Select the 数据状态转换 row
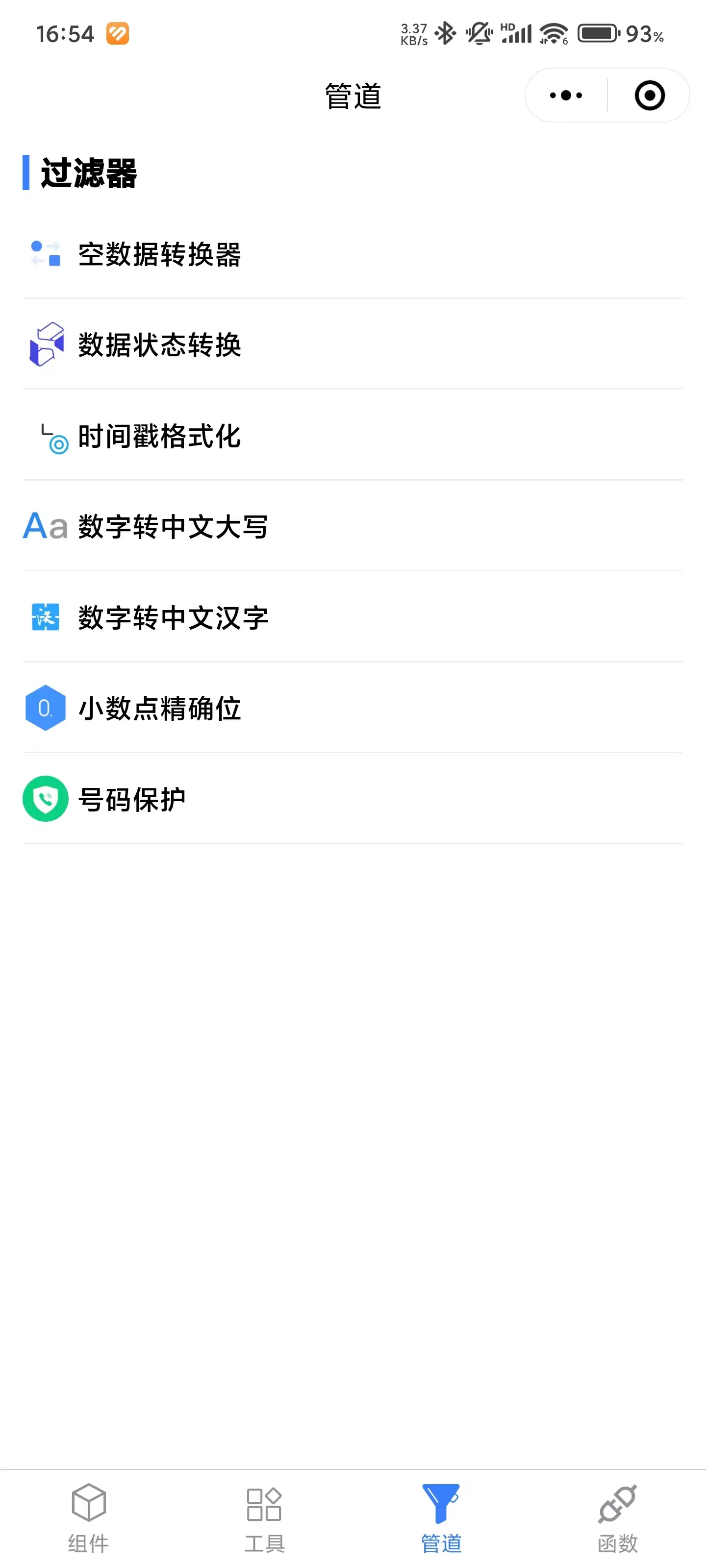 (x=160, y=344)
